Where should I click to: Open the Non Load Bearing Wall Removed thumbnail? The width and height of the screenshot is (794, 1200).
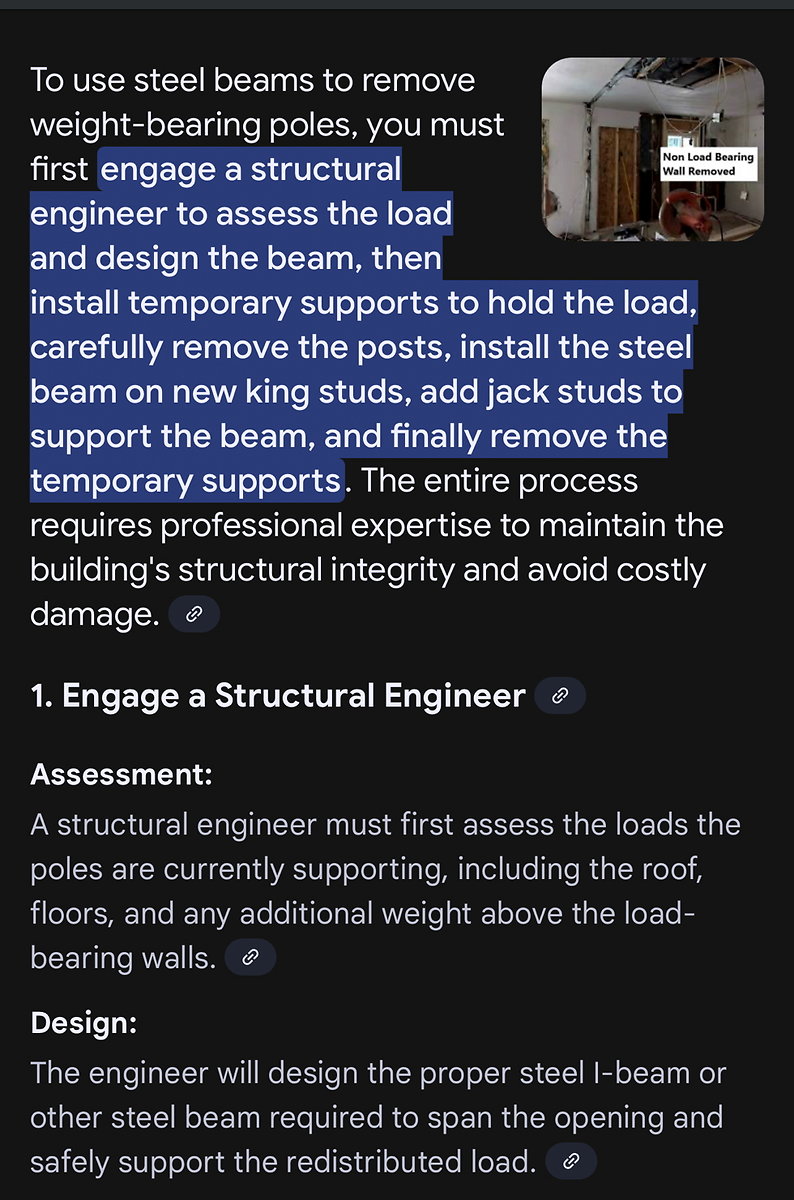coord(652,148)
